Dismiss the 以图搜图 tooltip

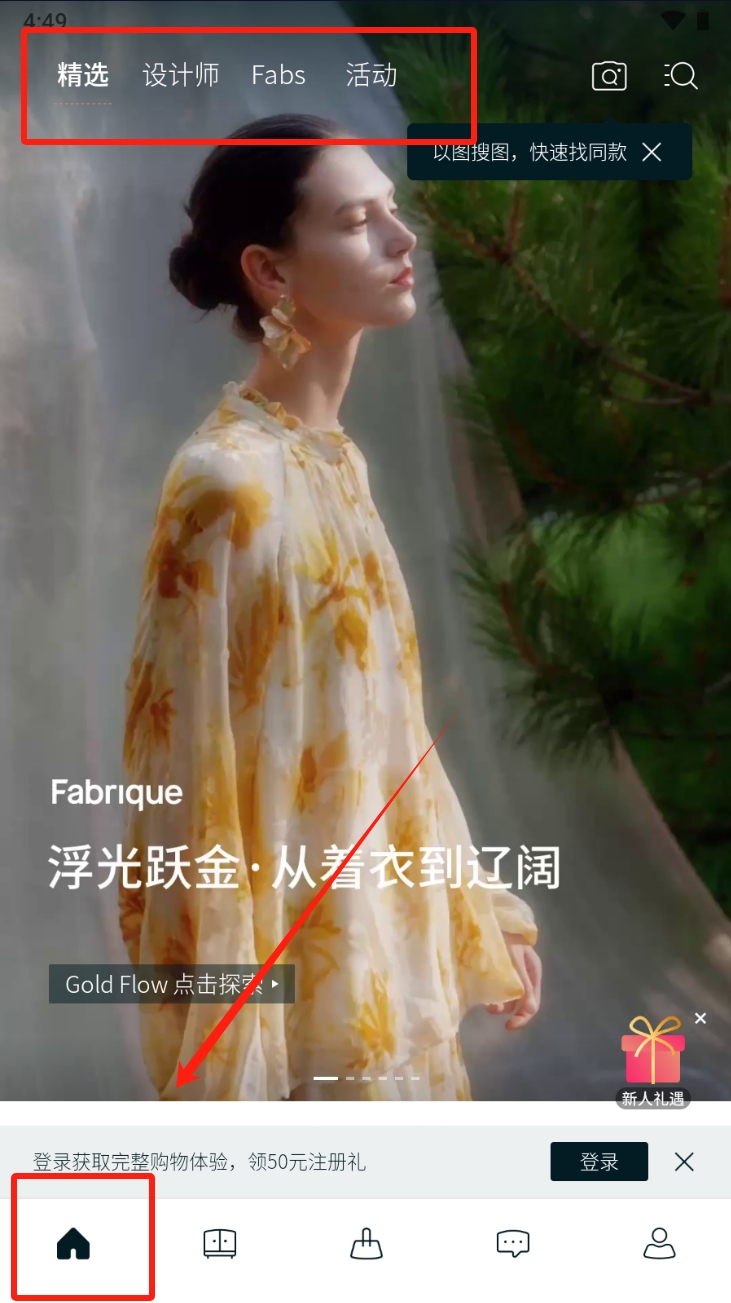[x=652, y=152]
